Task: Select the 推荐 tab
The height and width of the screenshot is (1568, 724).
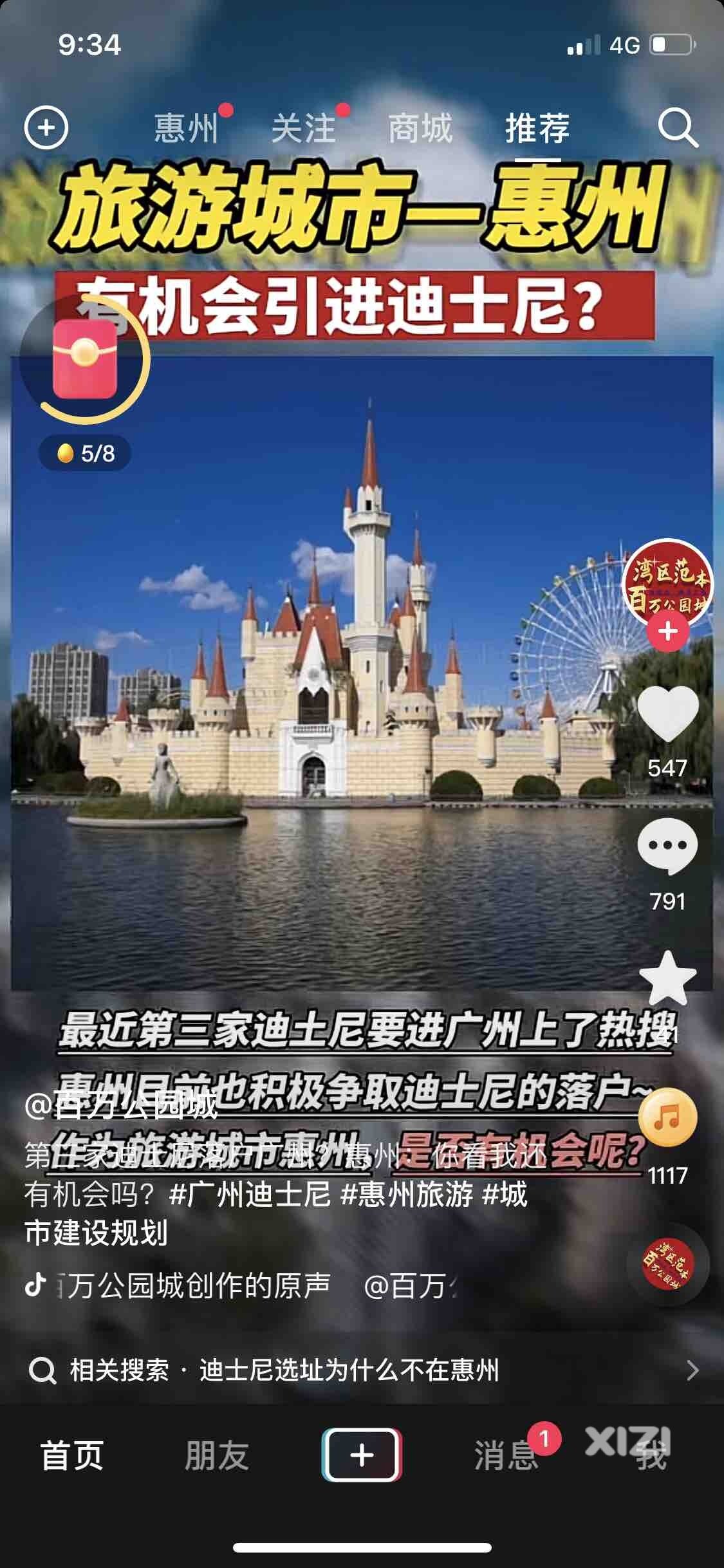Action: (537, 127)
